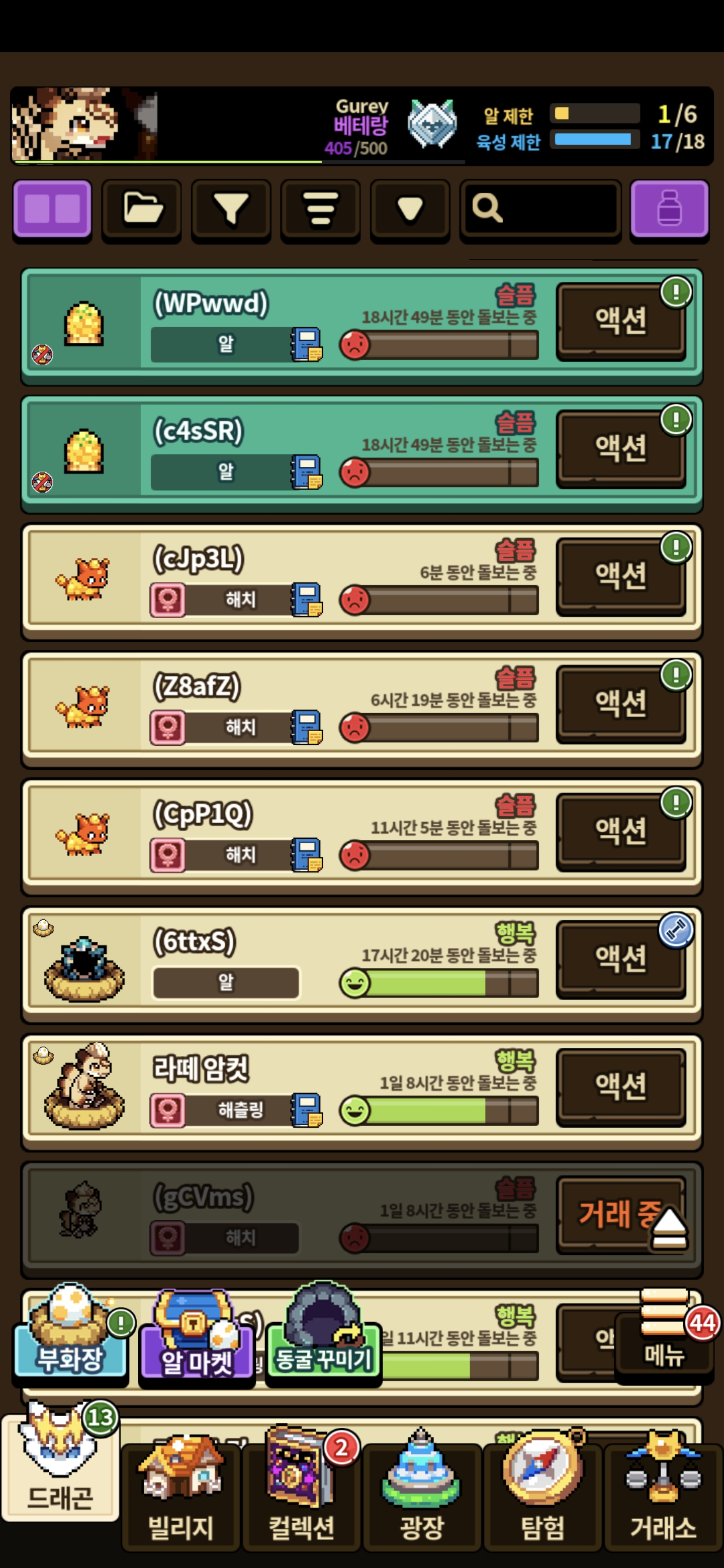The width and height of the screenshot is (724, 1568).
Task: Tap 액션 for hatchling (cJp3L)
Action: [620, 576]
